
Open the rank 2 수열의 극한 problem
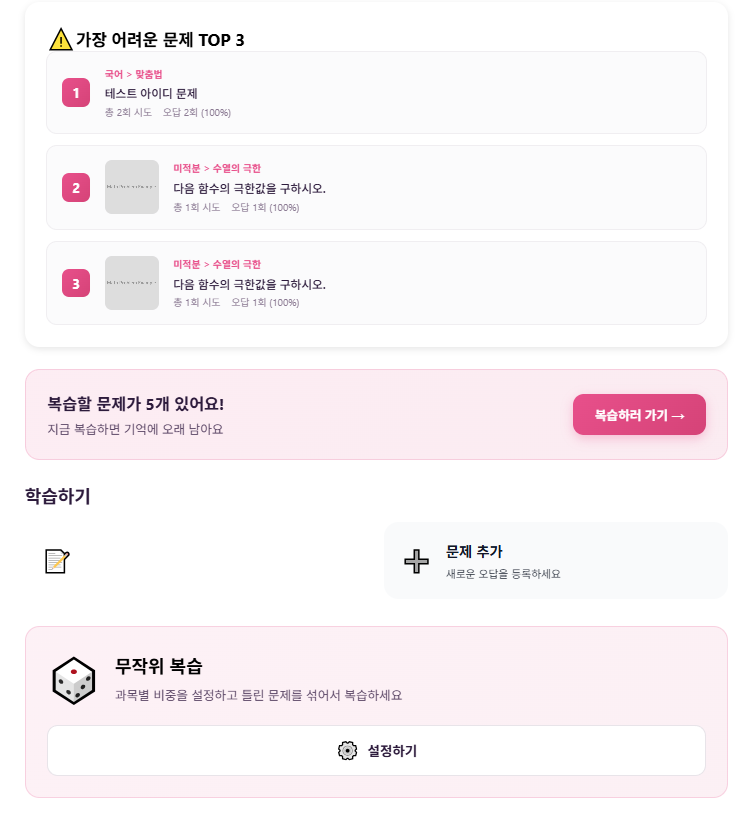click(x=376, y=188)
